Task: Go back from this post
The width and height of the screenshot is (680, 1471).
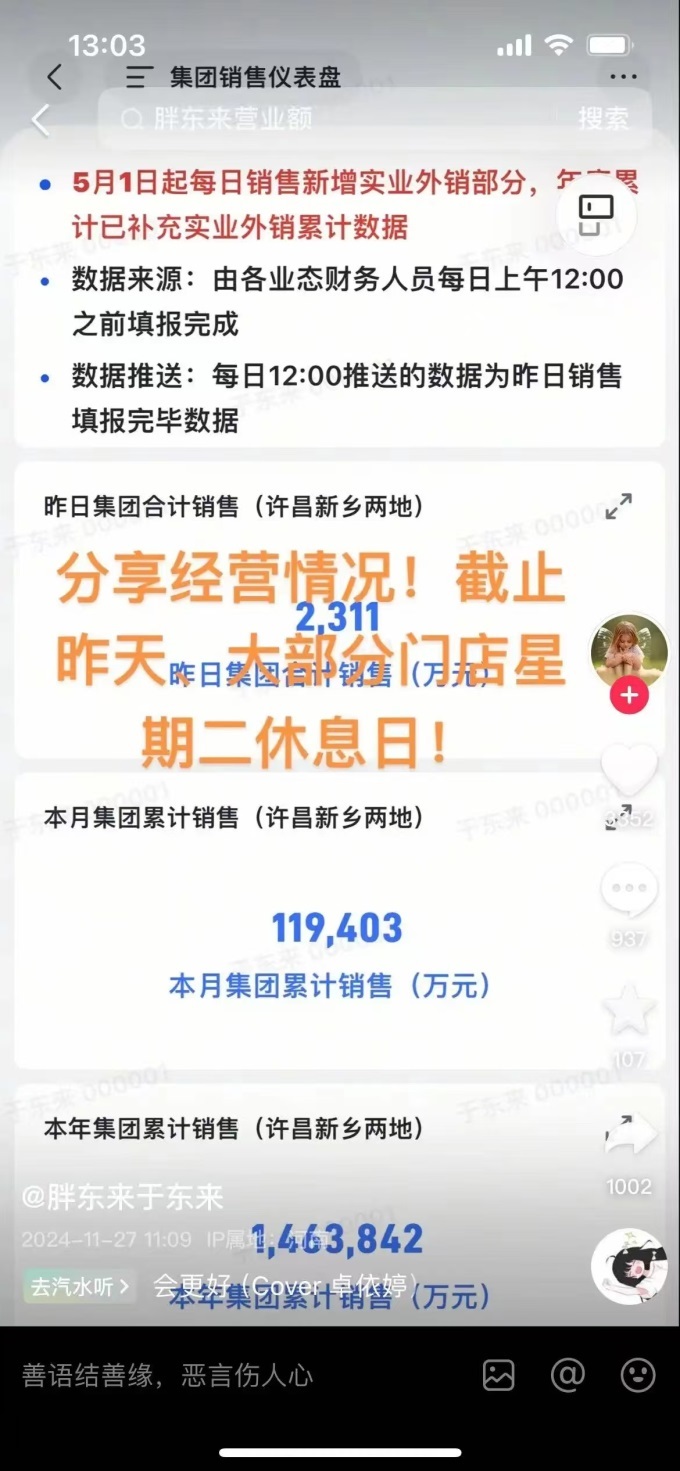Action: pos(40,120)
